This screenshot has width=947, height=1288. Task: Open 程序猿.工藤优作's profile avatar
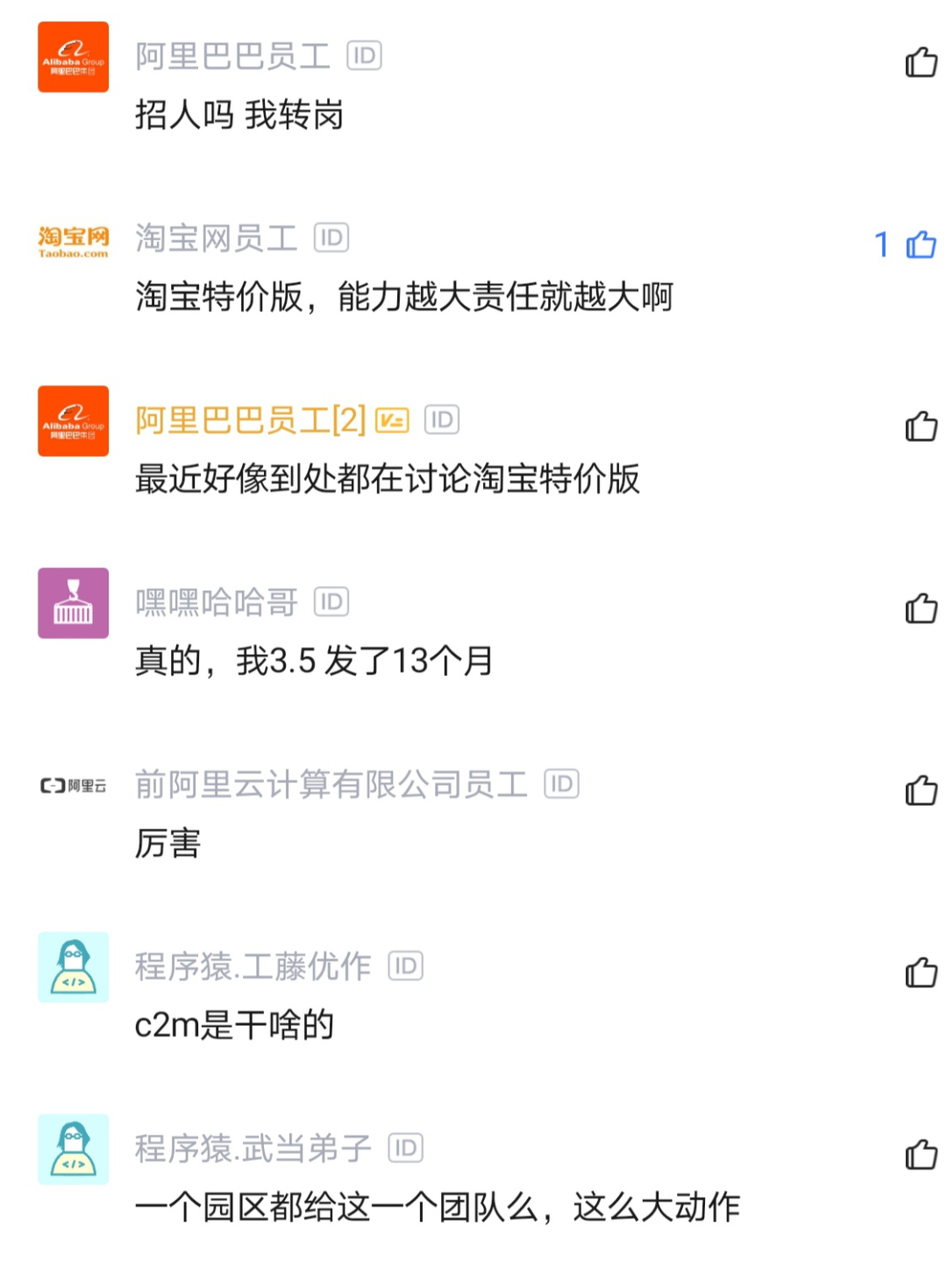(x=73, y=967)
